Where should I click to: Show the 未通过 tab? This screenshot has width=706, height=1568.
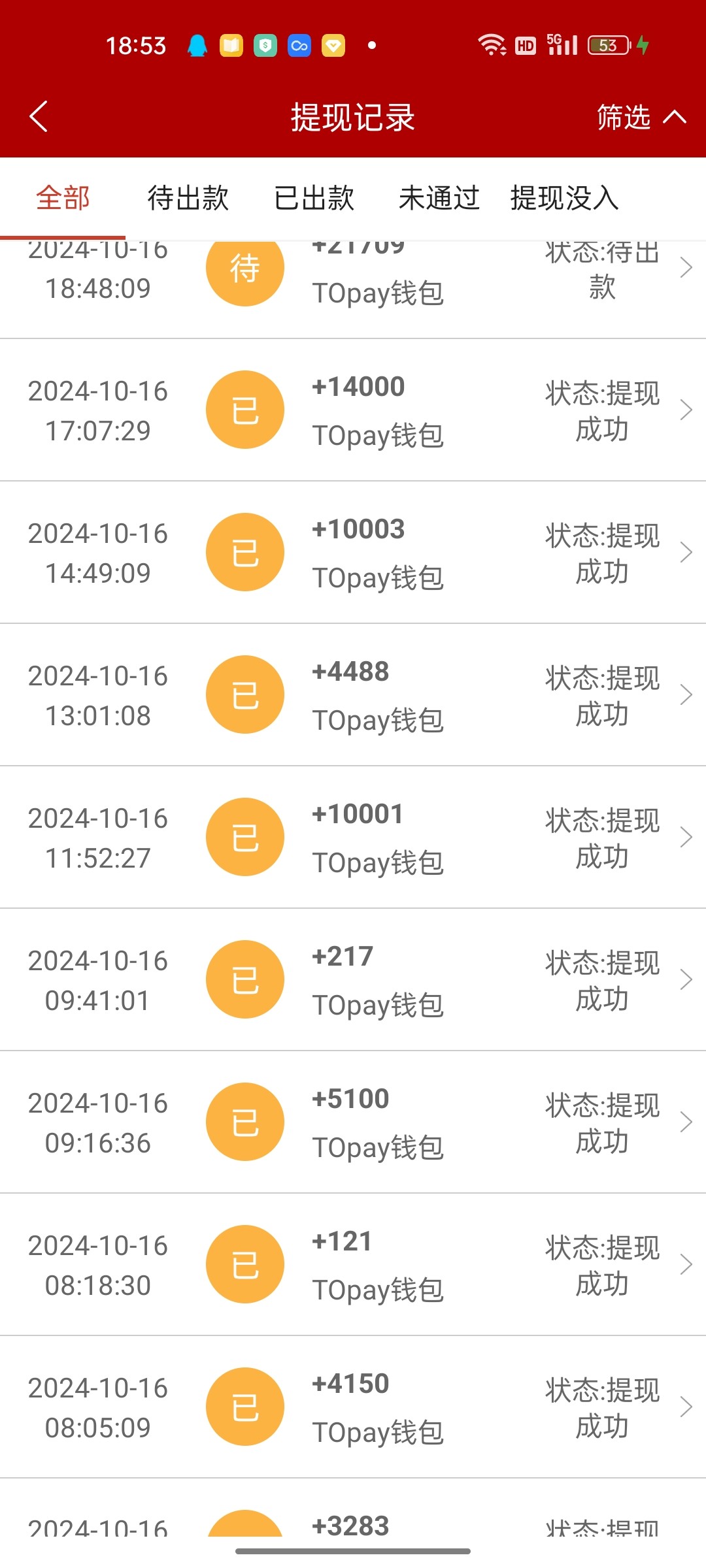(x=439, y=197)
